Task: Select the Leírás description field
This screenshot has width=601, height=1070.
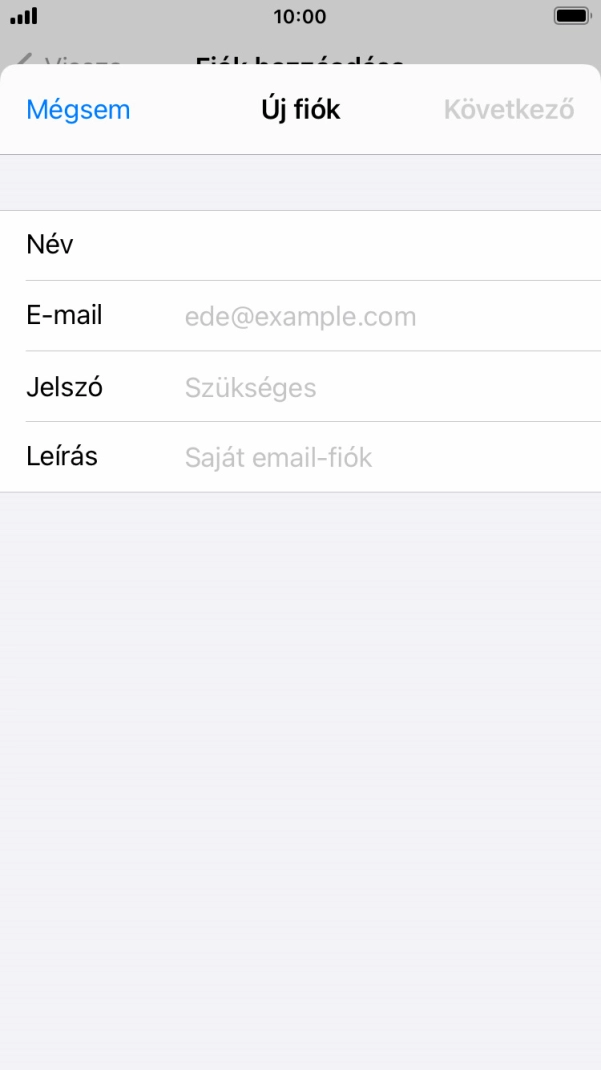Action: [380, 458]
